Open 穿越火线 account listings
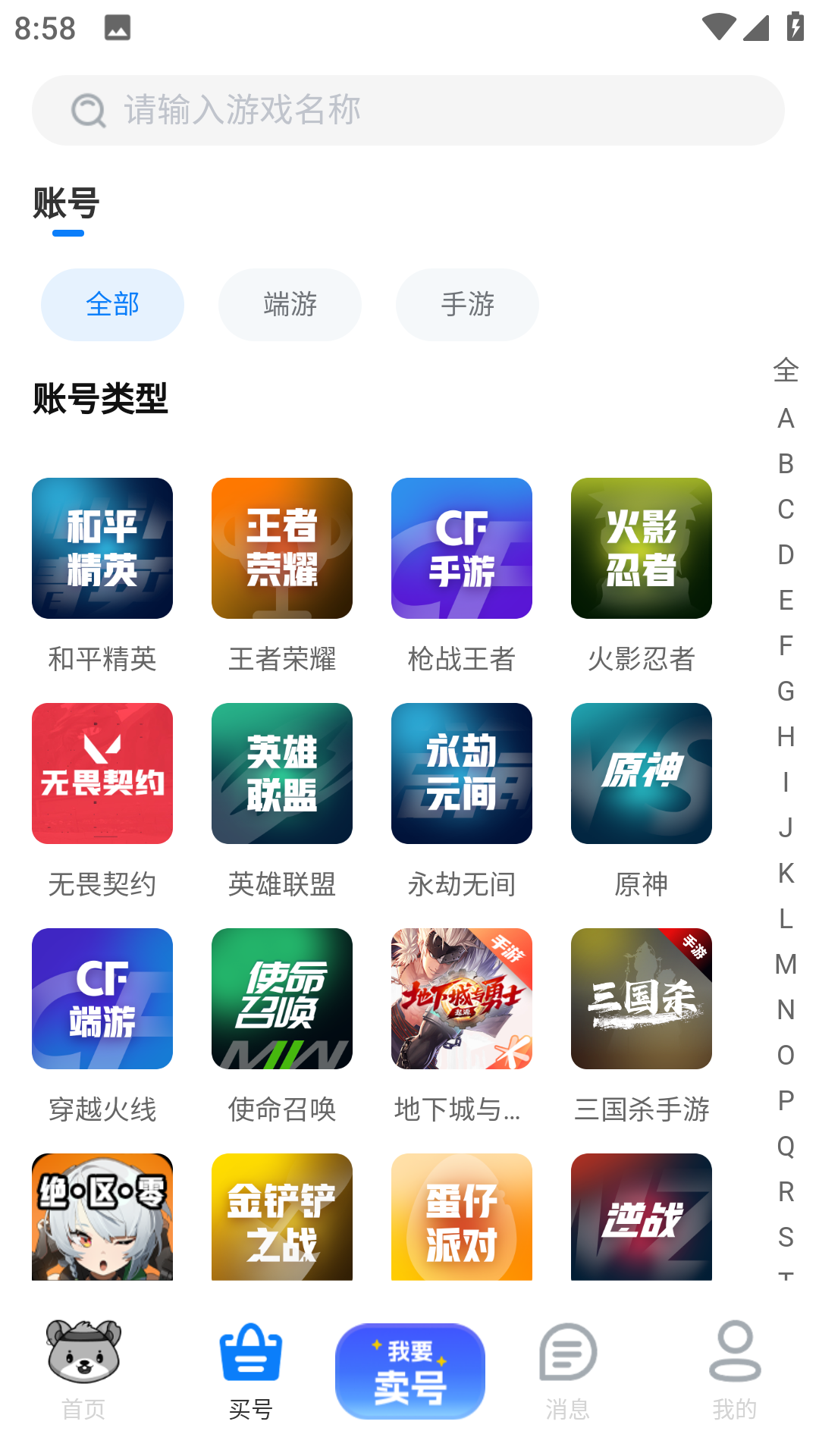 click(102, 999)
